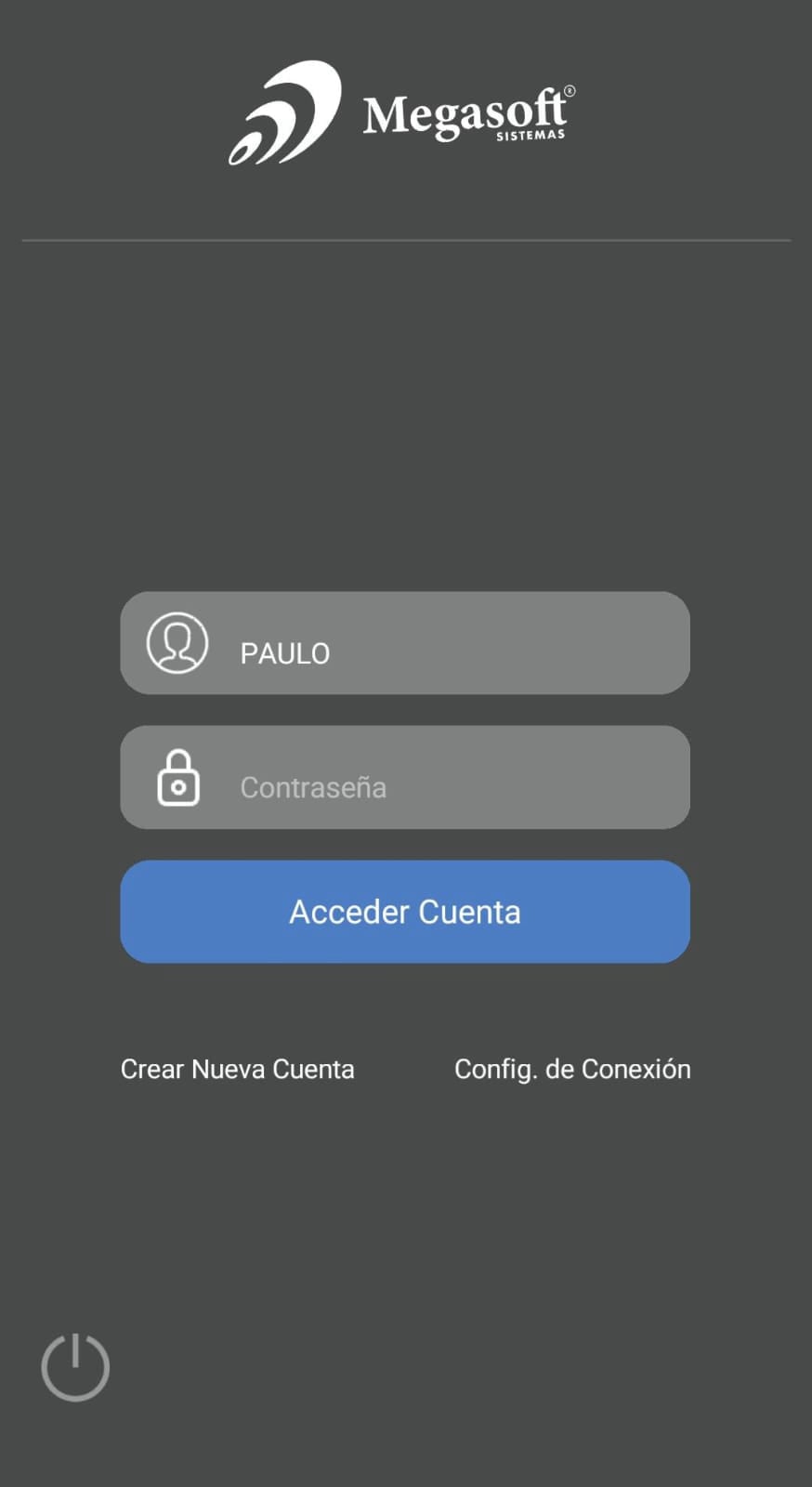This screenshot has height=1487, width=812.
Task: Focus the Contraseña password field
Action: (405, 777)
